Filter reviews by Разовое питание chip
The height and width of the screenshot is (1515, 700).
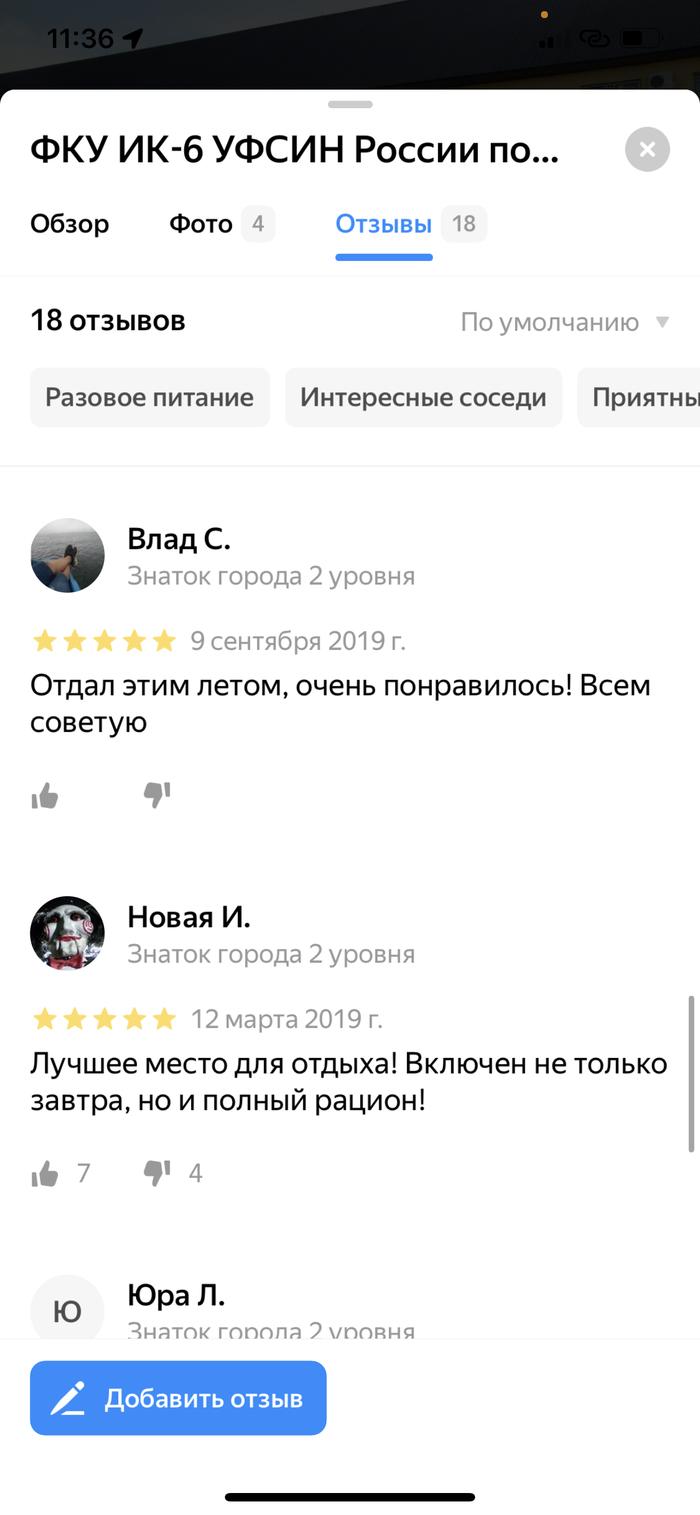click(x=150, y=398)
